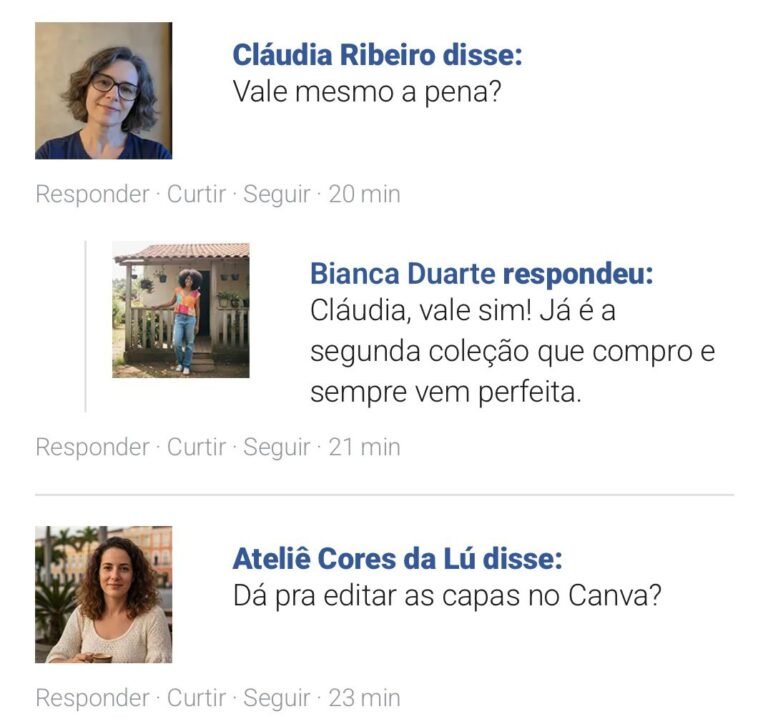
Task: Follow Ateliê Cores da Lú's comment
Action: click(x=277, y=697)
